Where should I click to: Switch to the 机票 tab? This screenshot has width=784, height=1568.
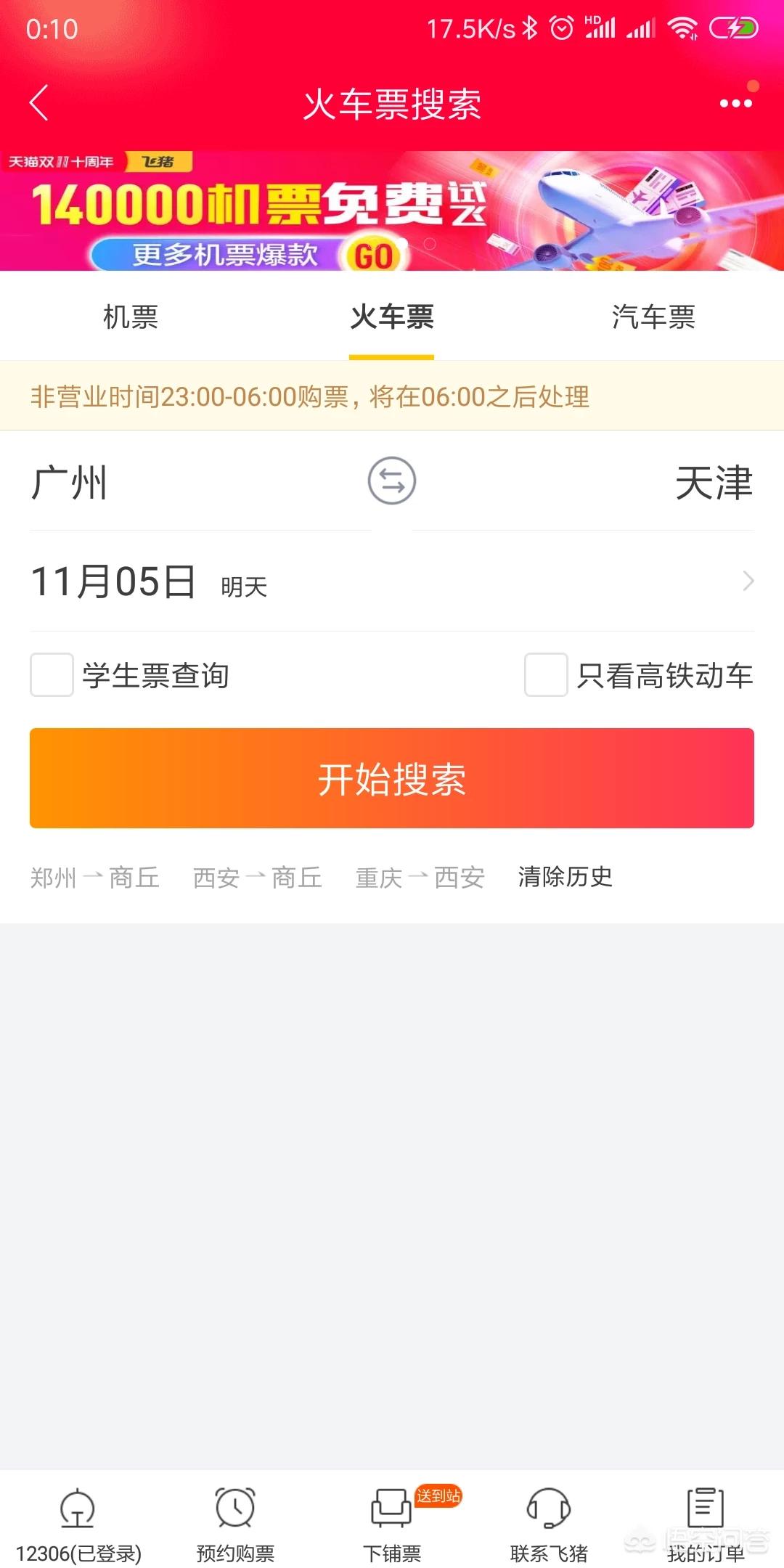point(131,317)
